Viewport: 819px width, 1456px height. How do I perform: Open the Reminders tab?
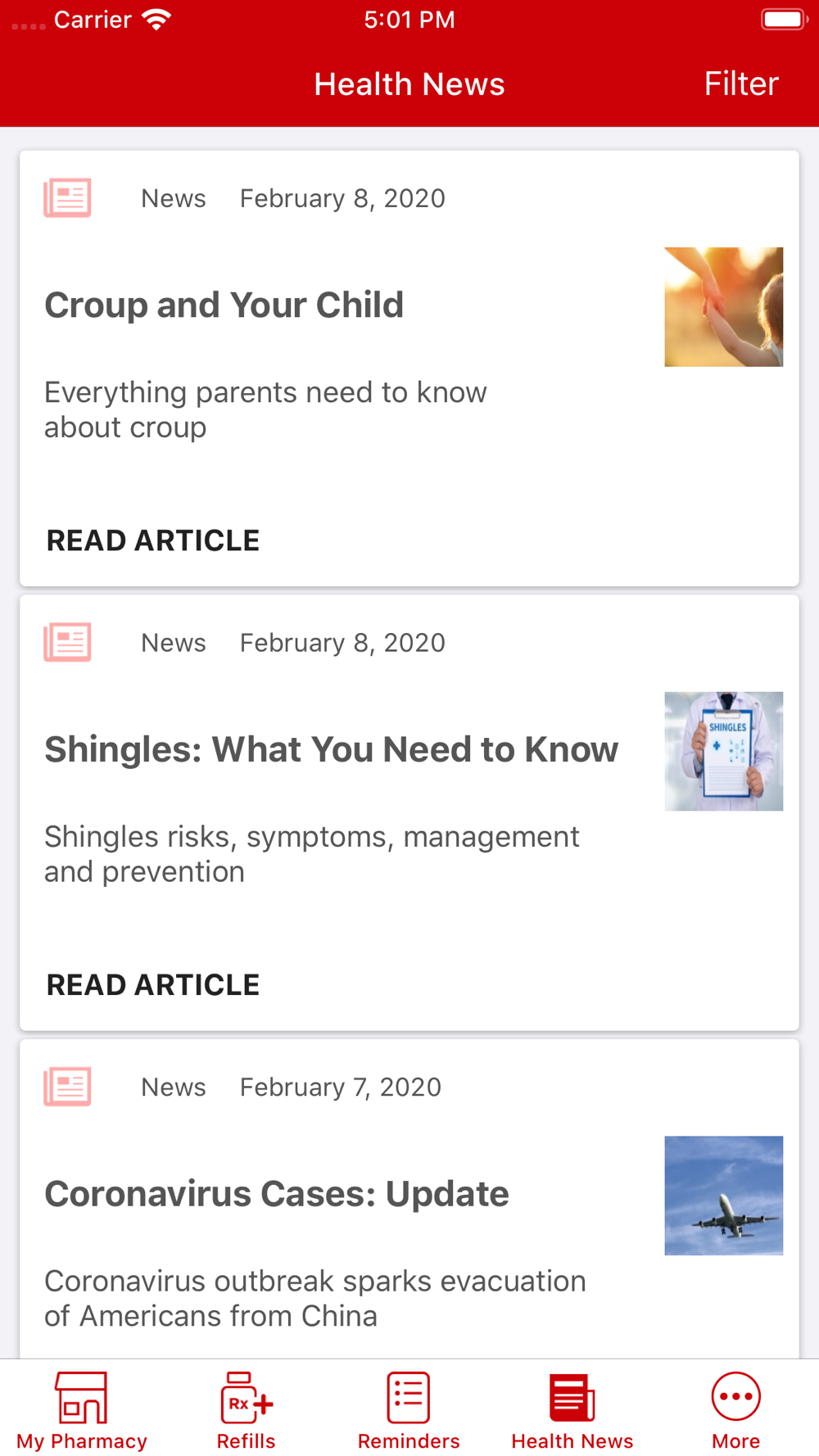[x=409, y=1410]
